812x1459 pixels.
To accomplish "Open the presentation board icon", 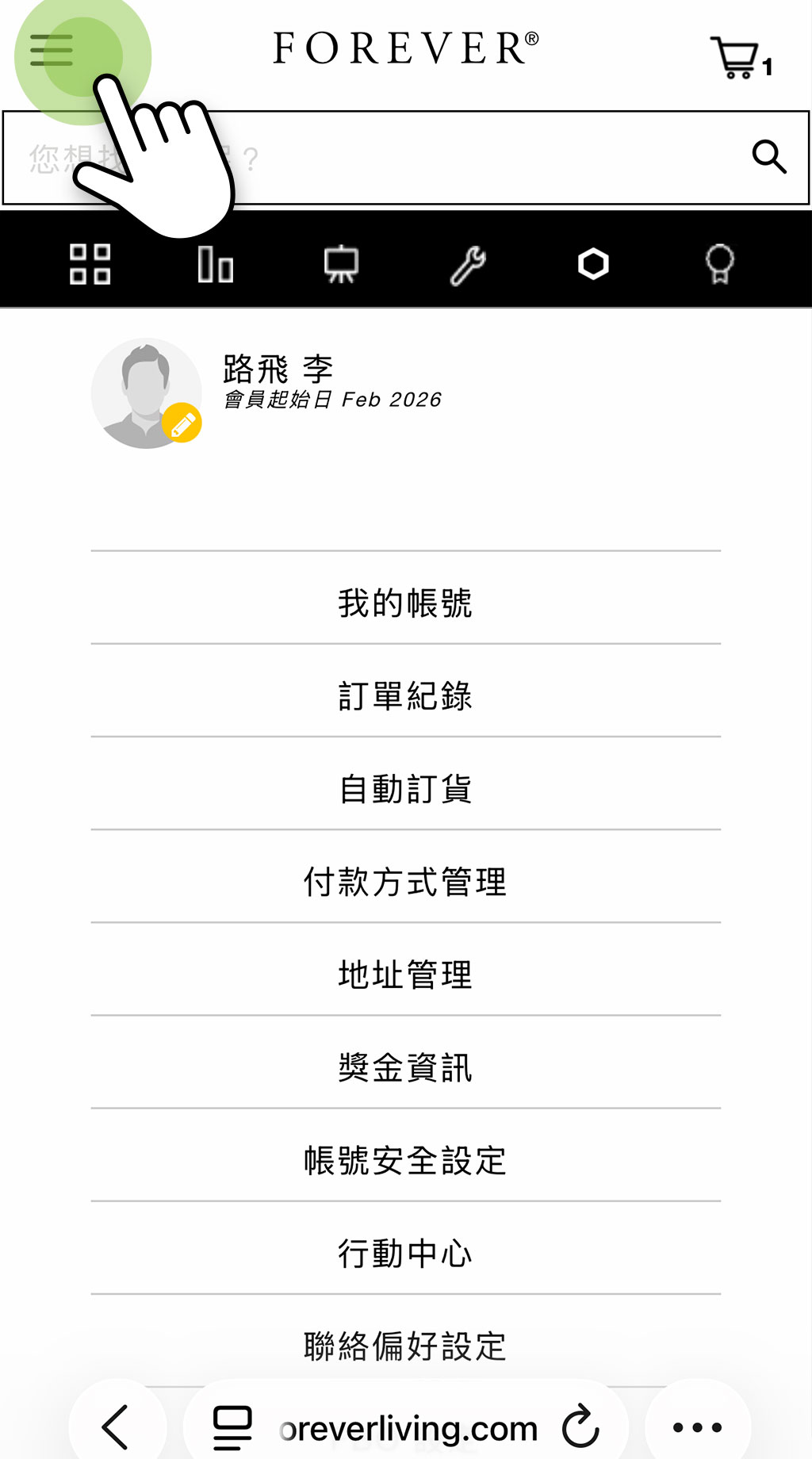I will click(x=341, y=264).
